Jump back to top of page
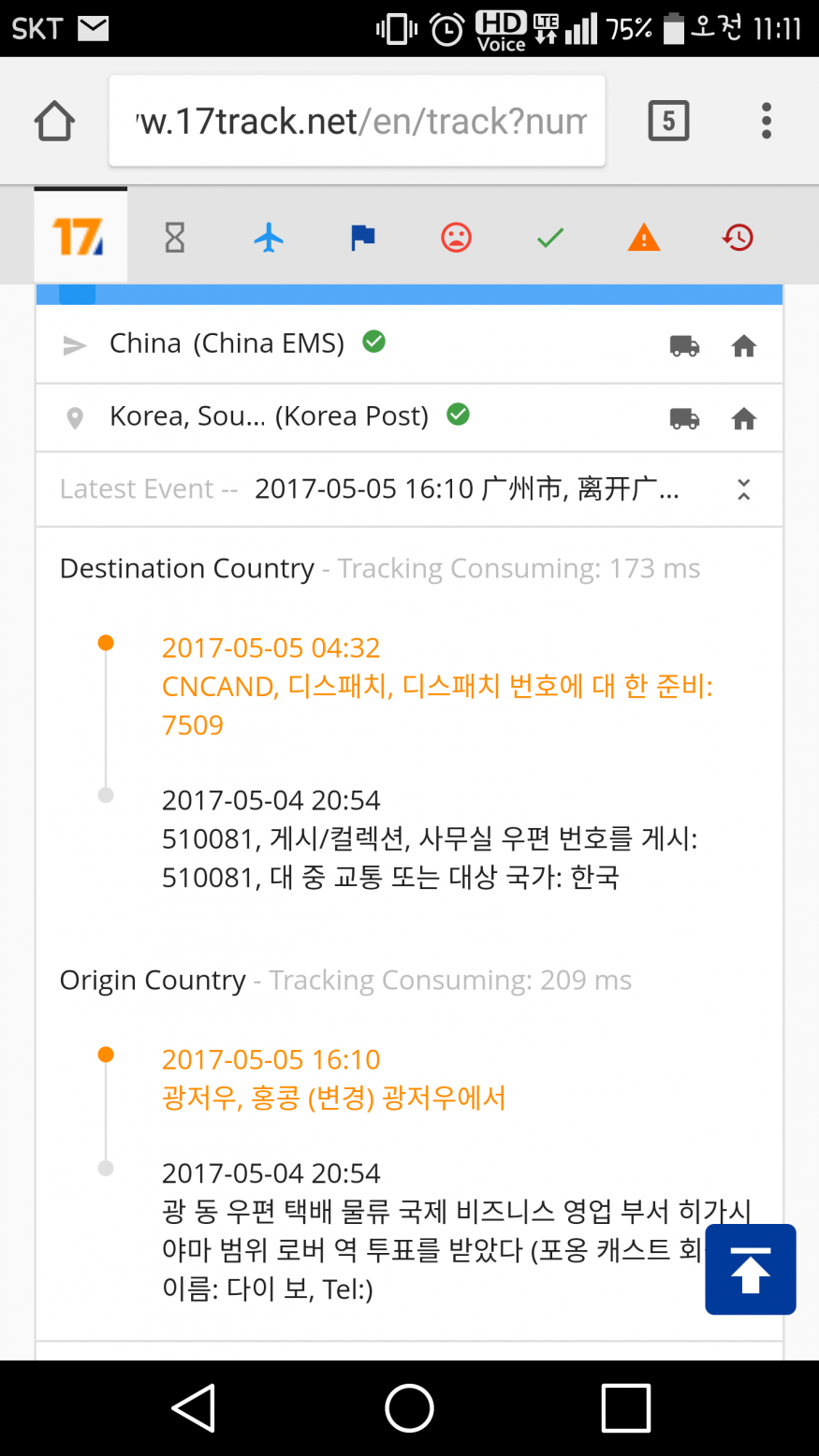The image size is (819, 1456). click(x=751, y=1270)
